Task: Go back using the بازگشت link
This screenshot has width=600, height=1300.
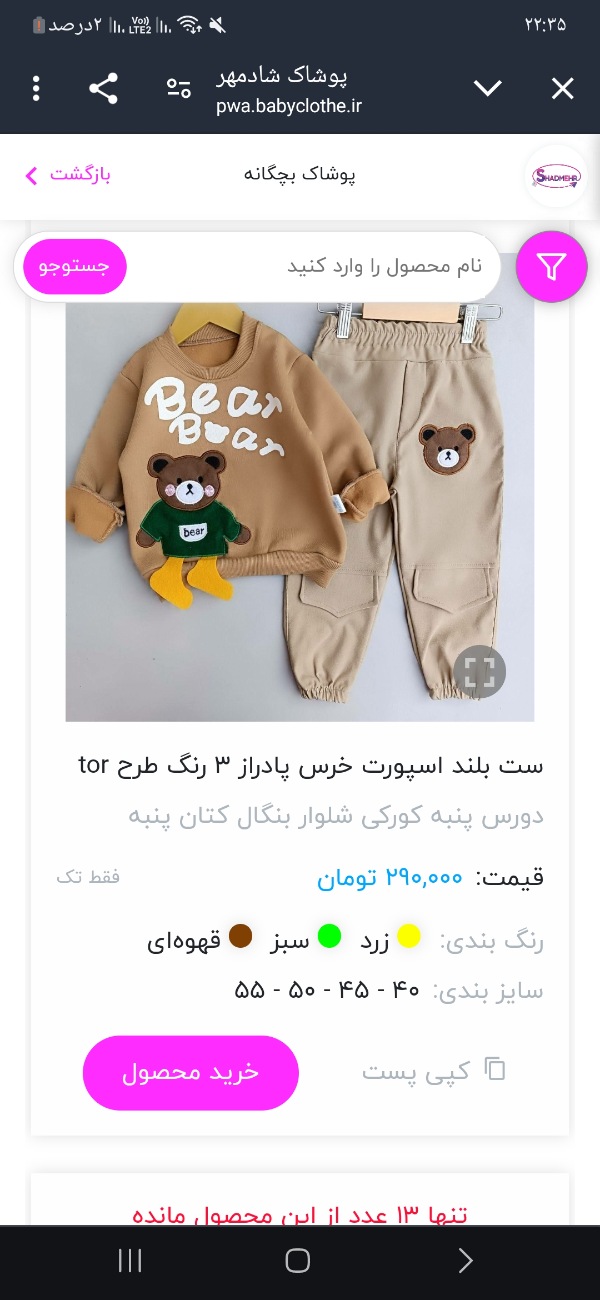Action: pos(67,175)
